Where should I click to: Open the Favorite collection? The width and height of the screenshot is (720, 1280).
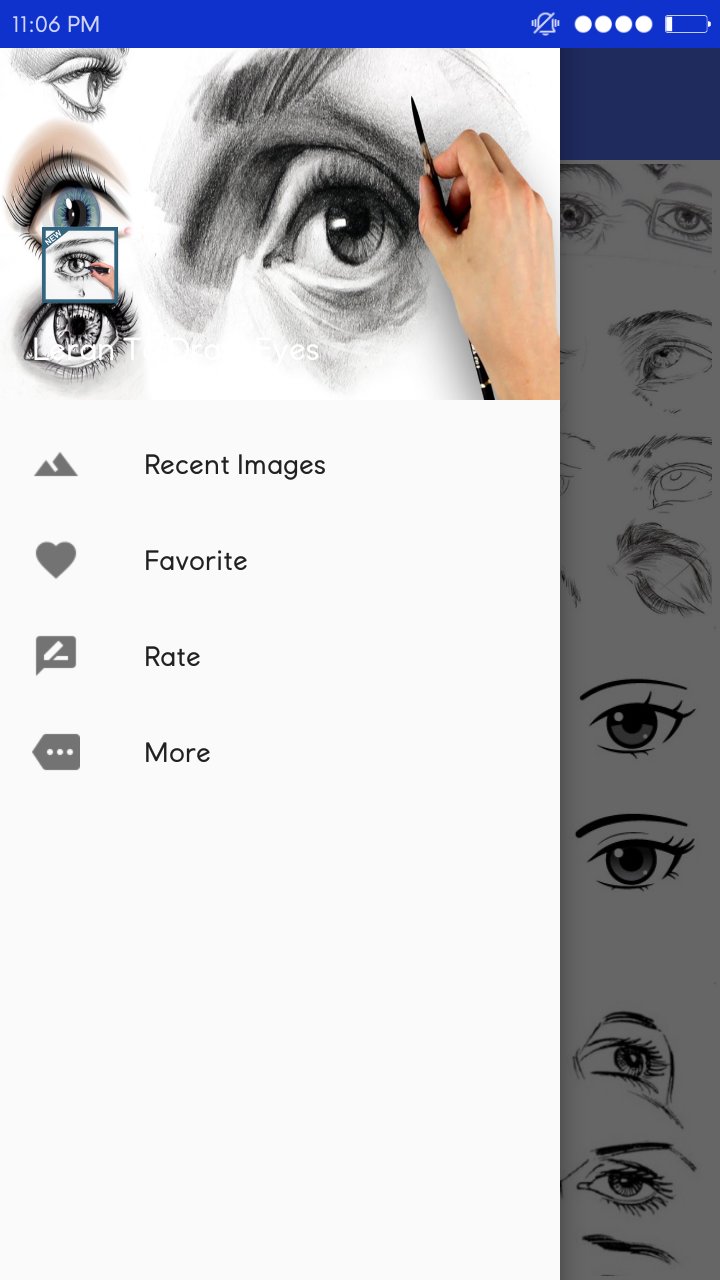point(196,560)
